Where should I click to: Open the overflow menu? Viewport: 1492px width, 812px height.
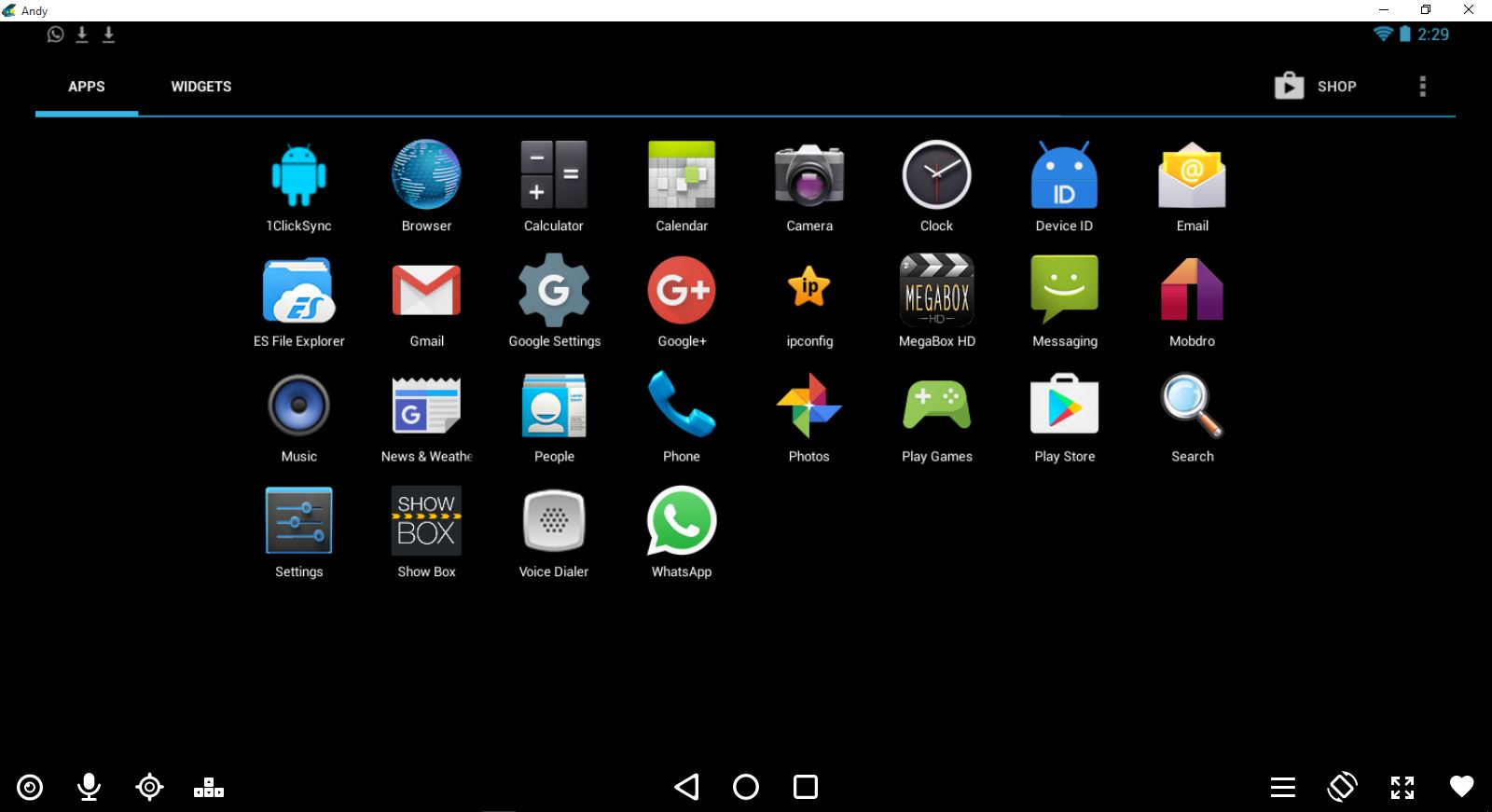[x=1422, y=87]
